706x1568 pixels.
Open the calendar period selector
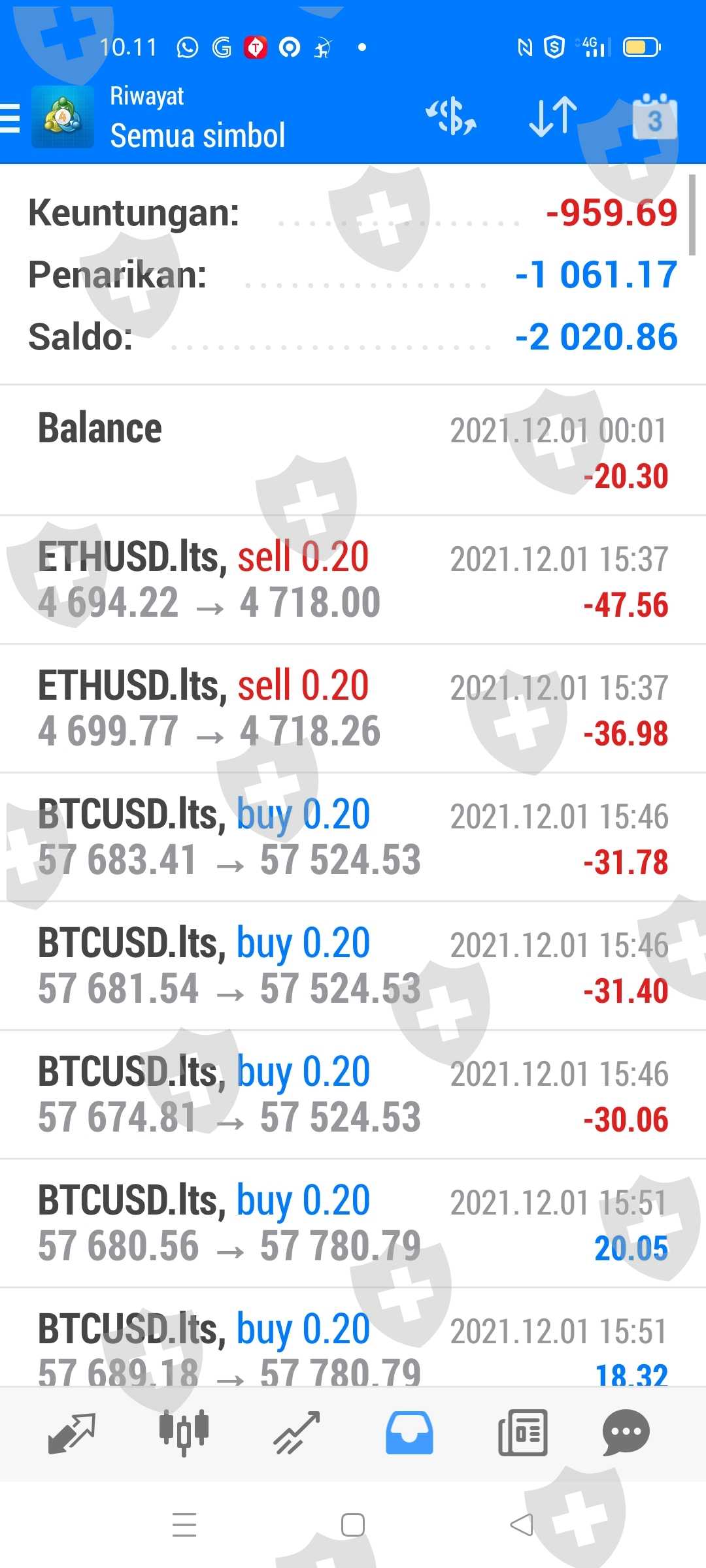(x=654, y=118)
